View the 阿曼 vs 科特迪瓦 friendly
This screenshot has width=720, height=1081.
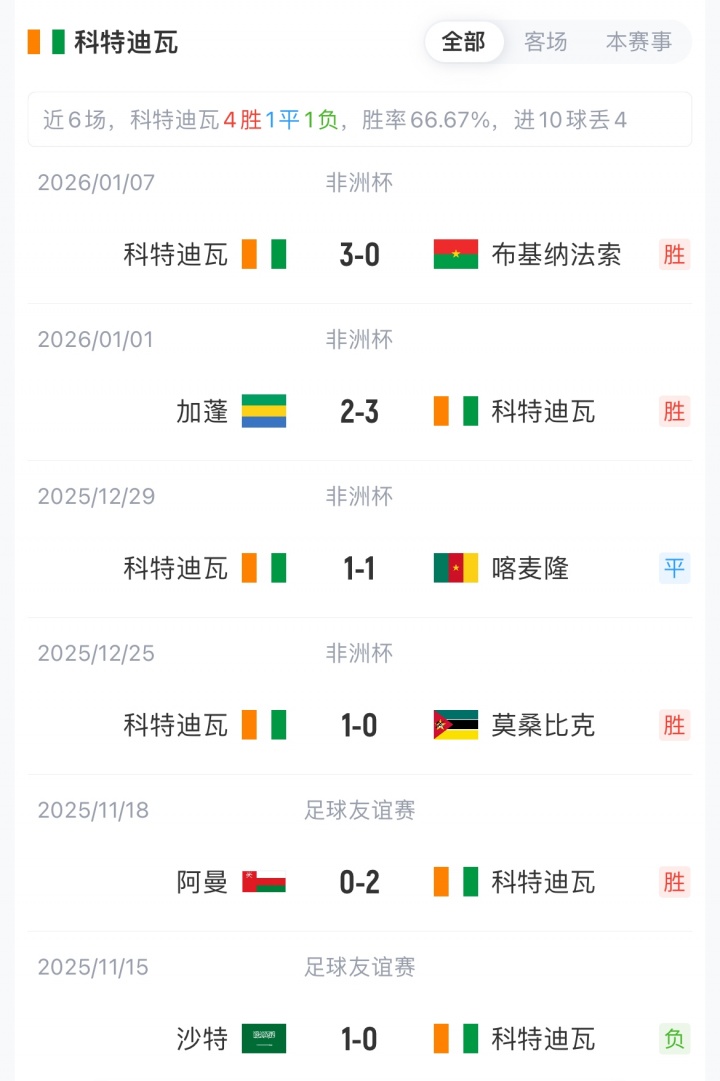tap(359, 882)
